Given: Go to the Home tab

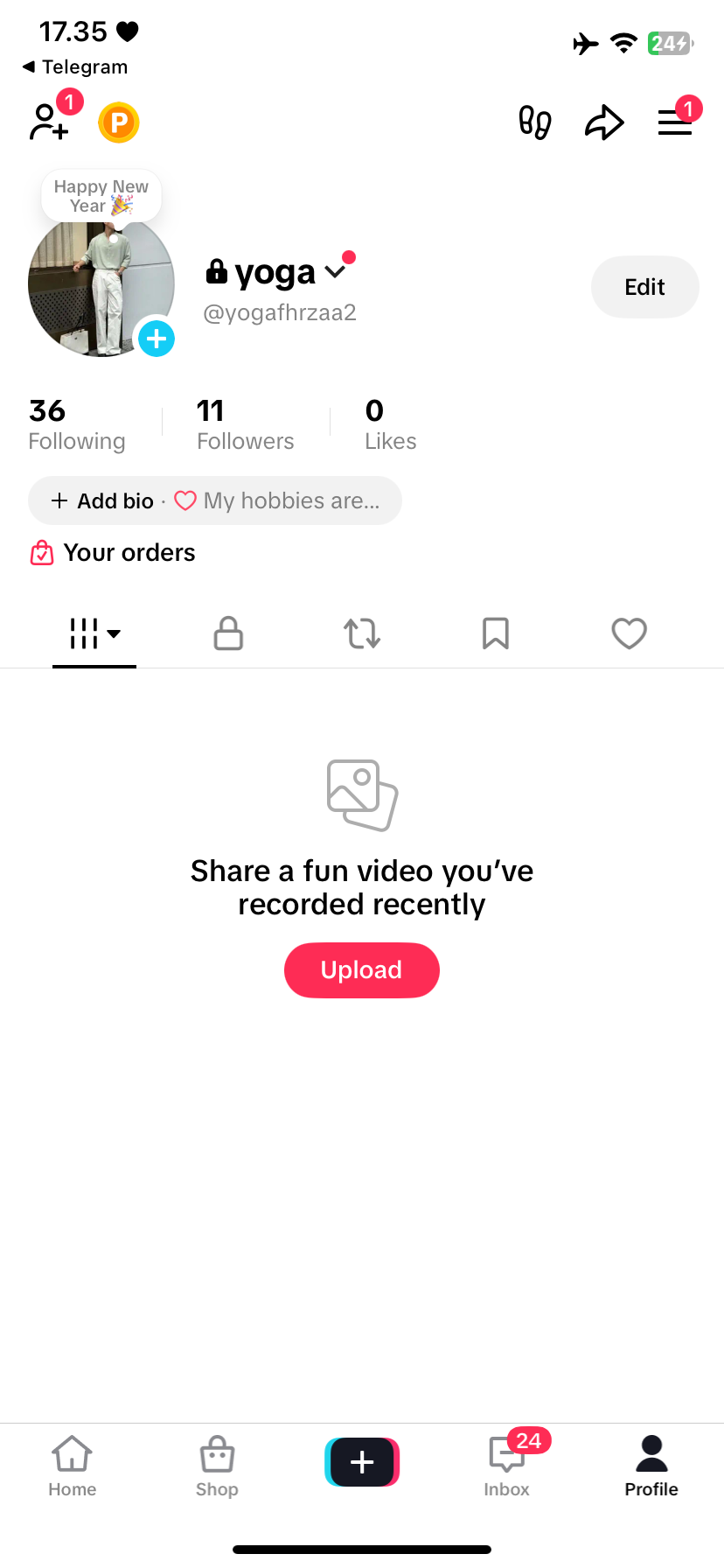Looking at the screenshot, I should point(73,1466).
